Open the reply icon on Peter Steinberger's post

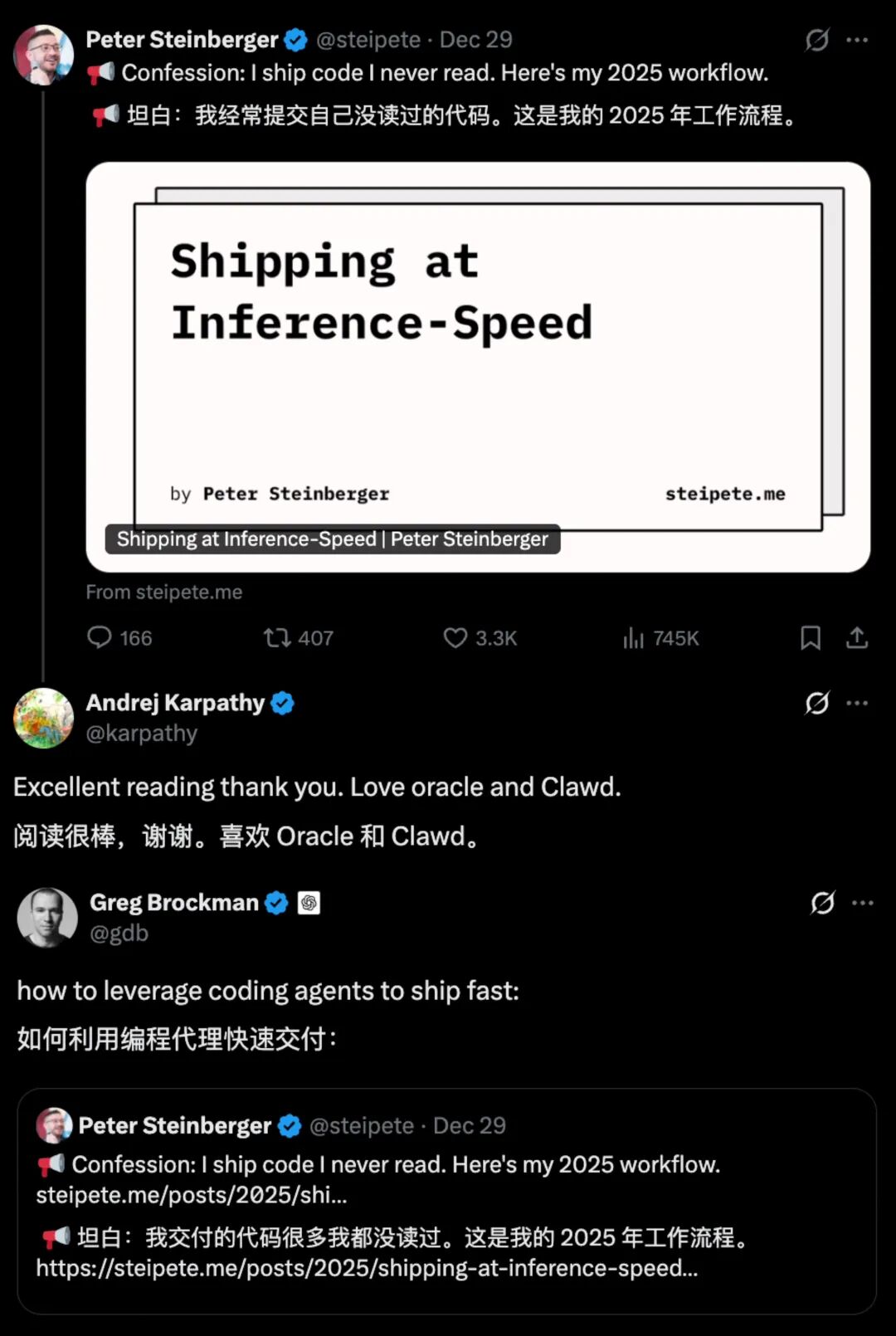point(100,638)
